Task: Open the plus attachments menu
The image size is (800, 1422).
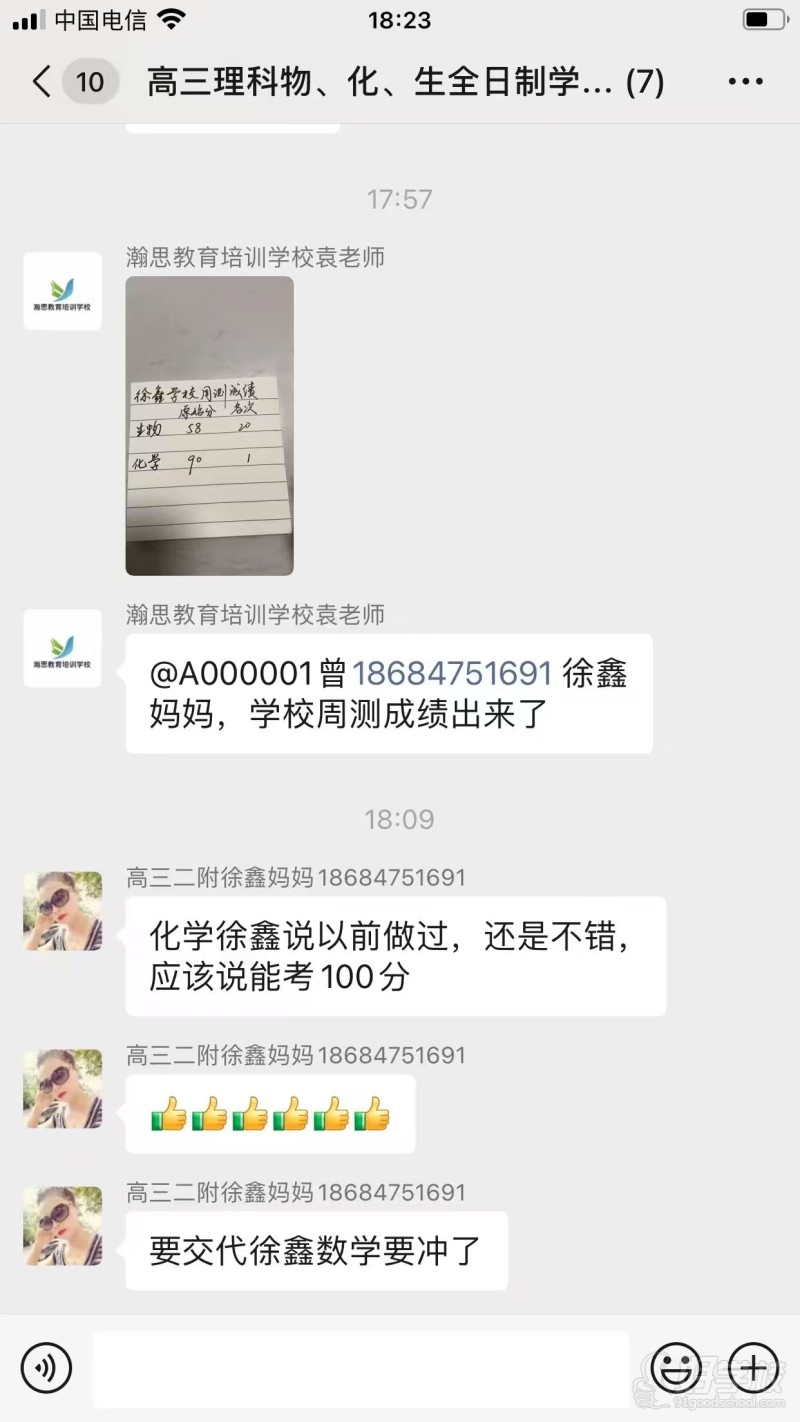Action: pyautogui.click(x=753, y=1367)
